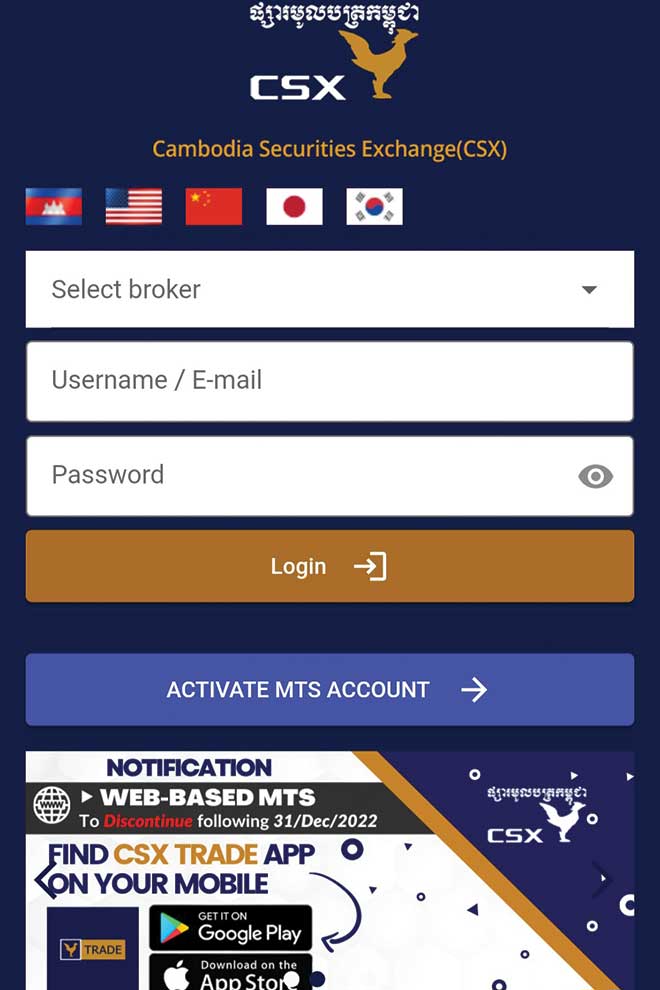Tap the Login button
This screenshot has width=660, height=990.
click(330, 566)
